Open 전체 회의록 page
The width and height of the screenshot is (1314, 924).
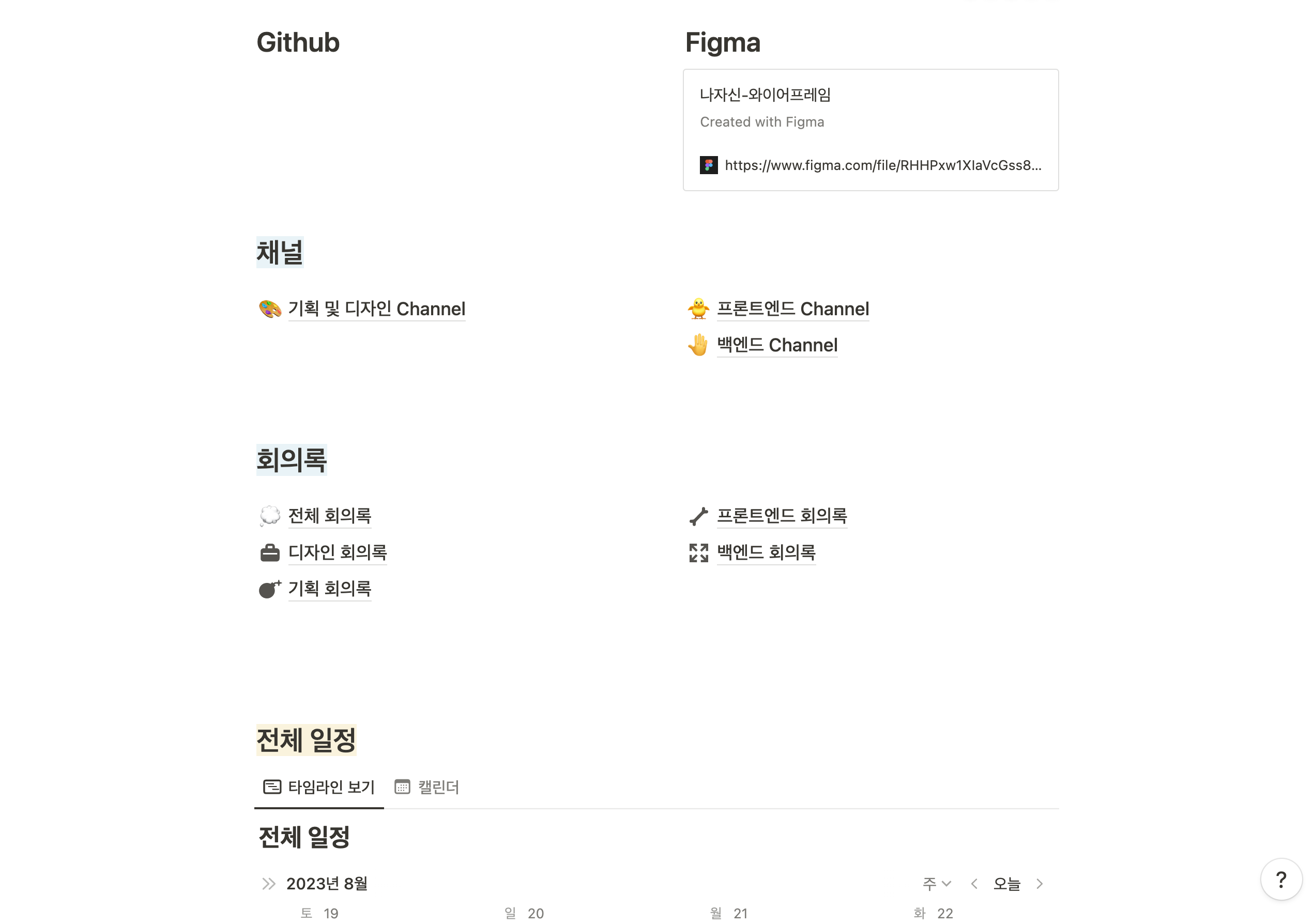pos(329,516)
